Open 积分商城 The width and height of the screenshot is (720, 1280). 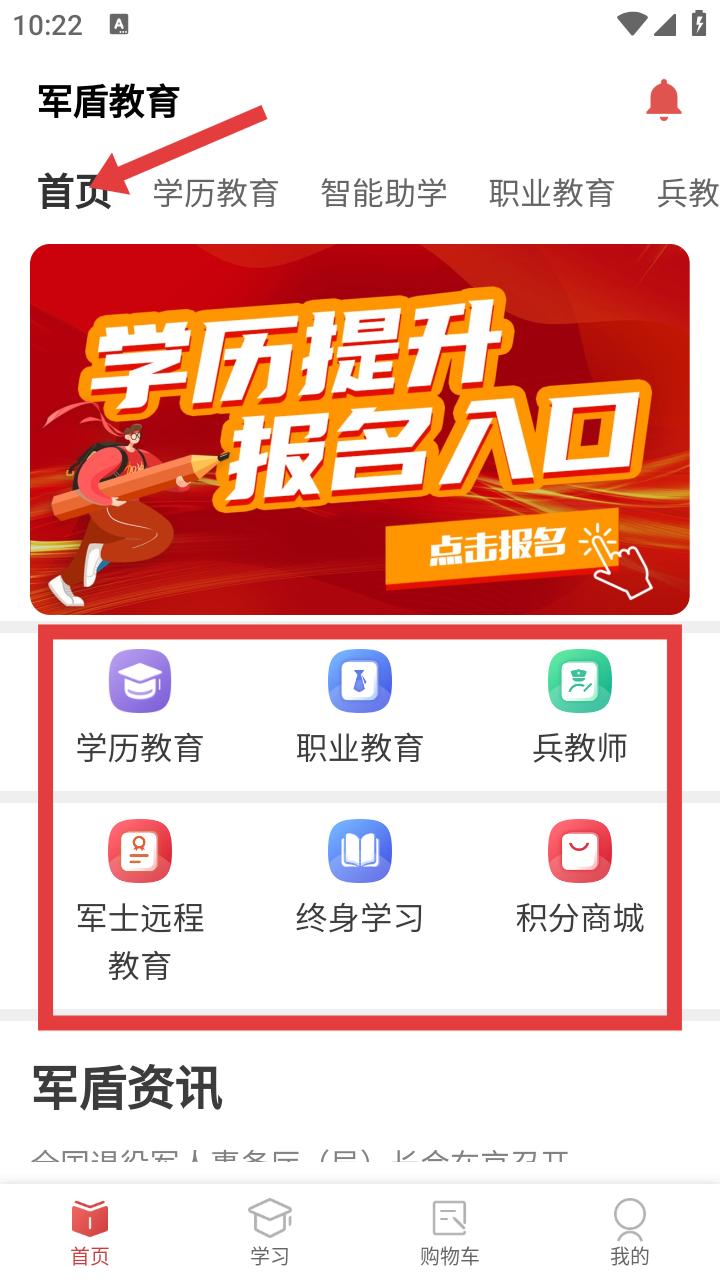(580, 876)
